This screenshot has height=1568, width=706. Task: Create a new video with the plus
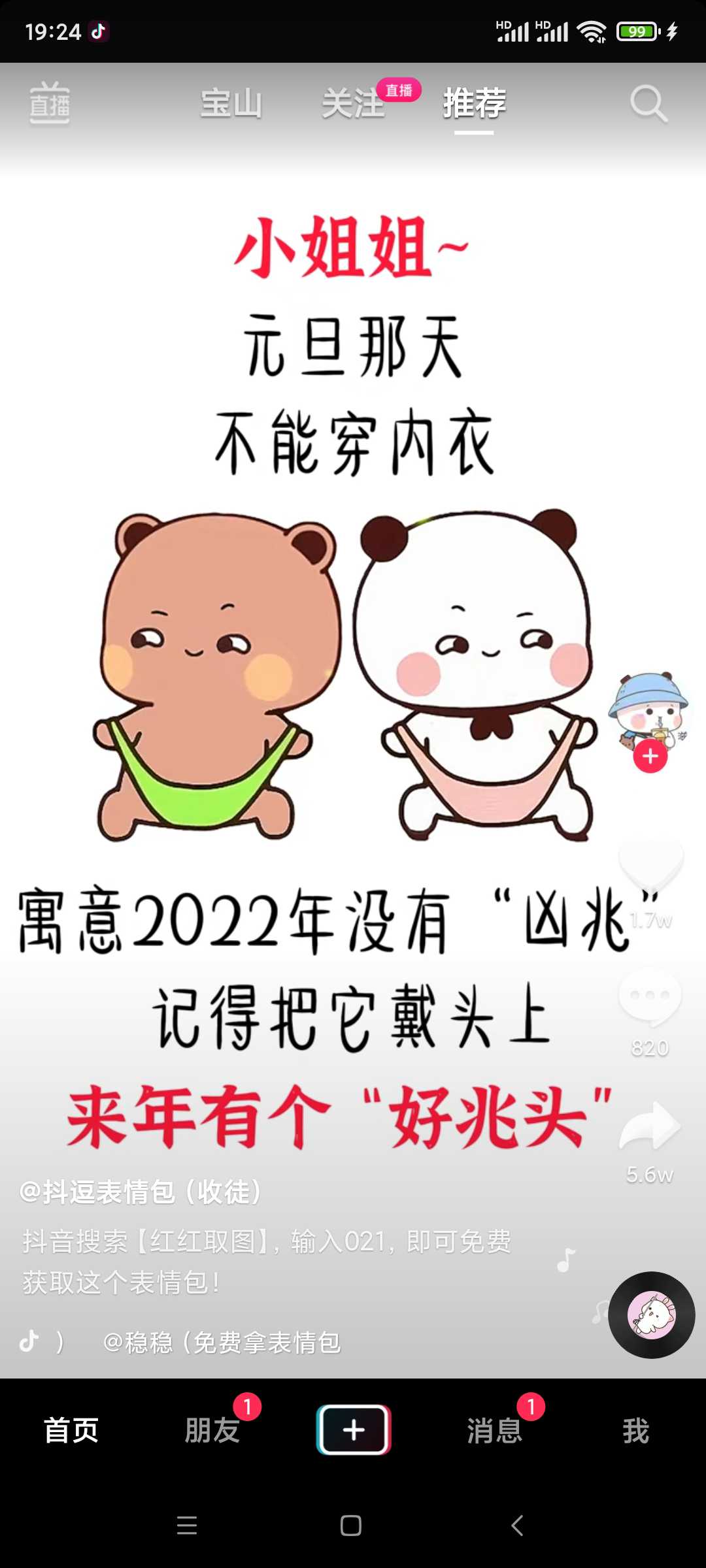[x=354, y=1429]
